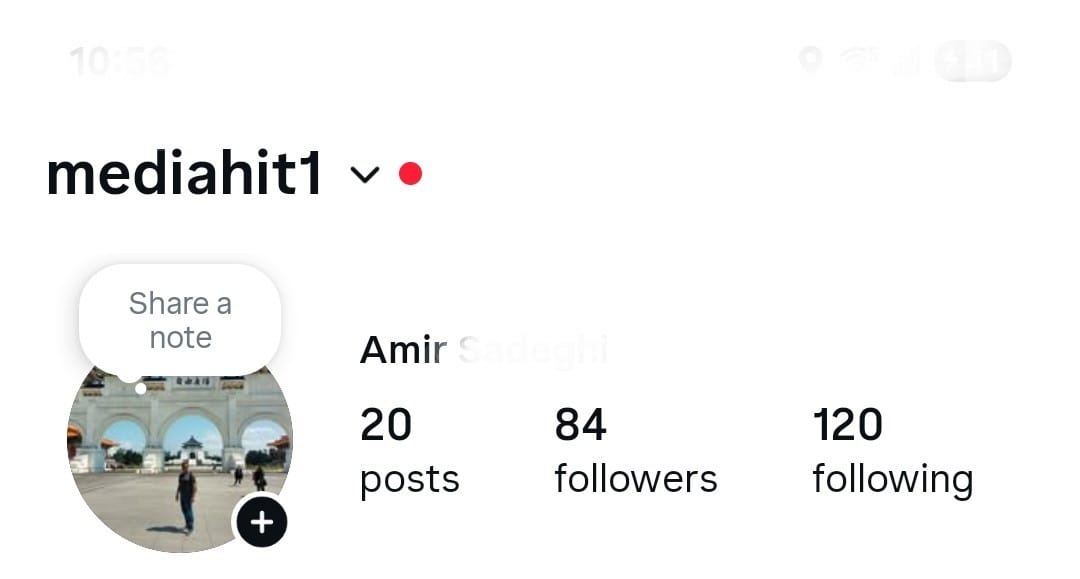Open the mediahit1 account switcher dropdown

pos(365,175)
